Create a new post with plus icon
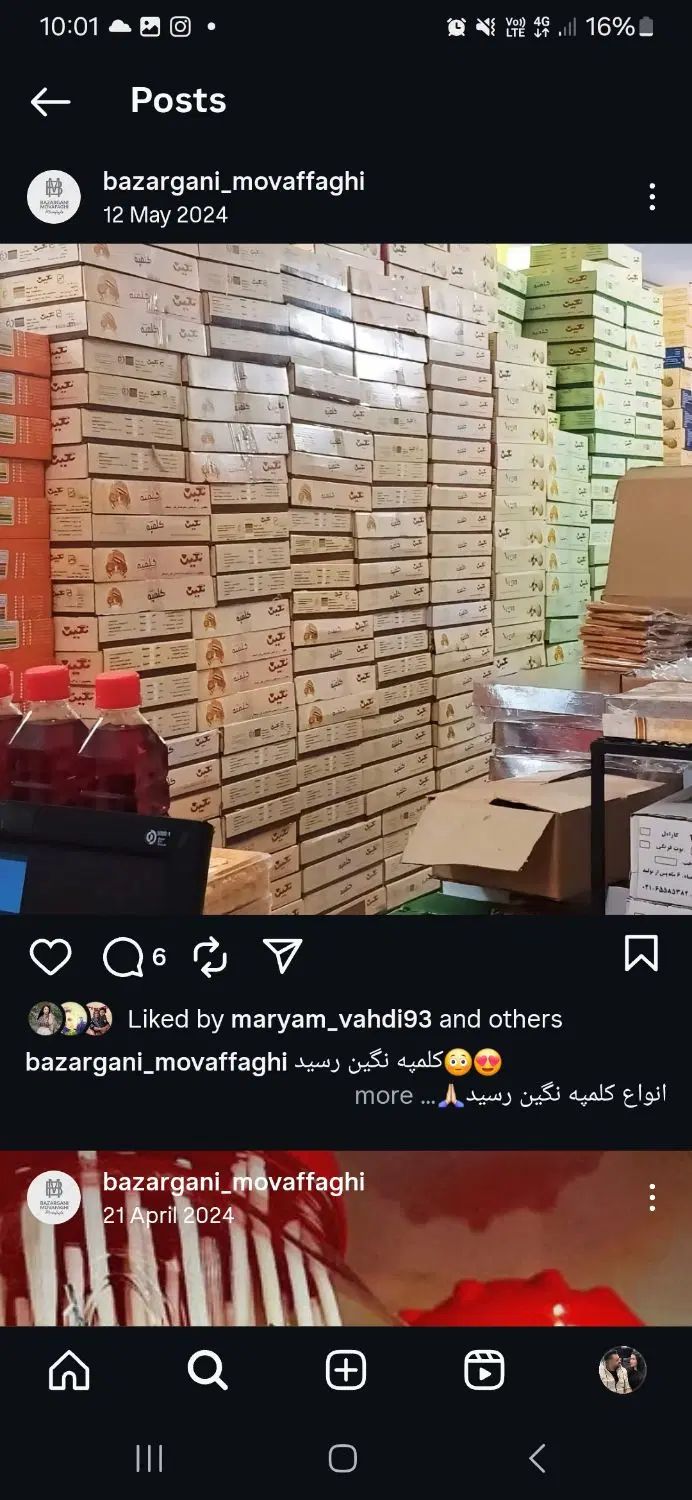The width and height of the screenshot is (692, 1500). coord(346,1371)
